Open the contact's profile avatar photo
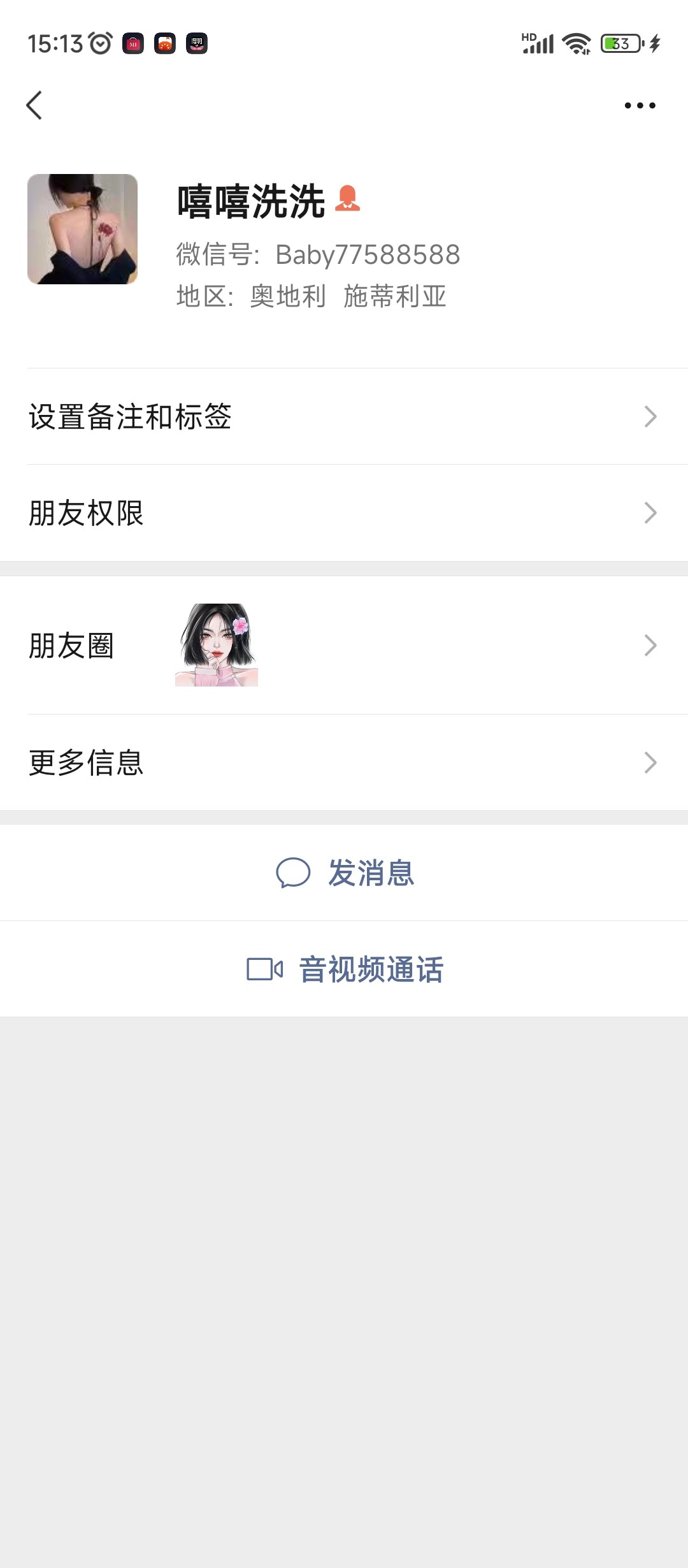 [83, 229]
